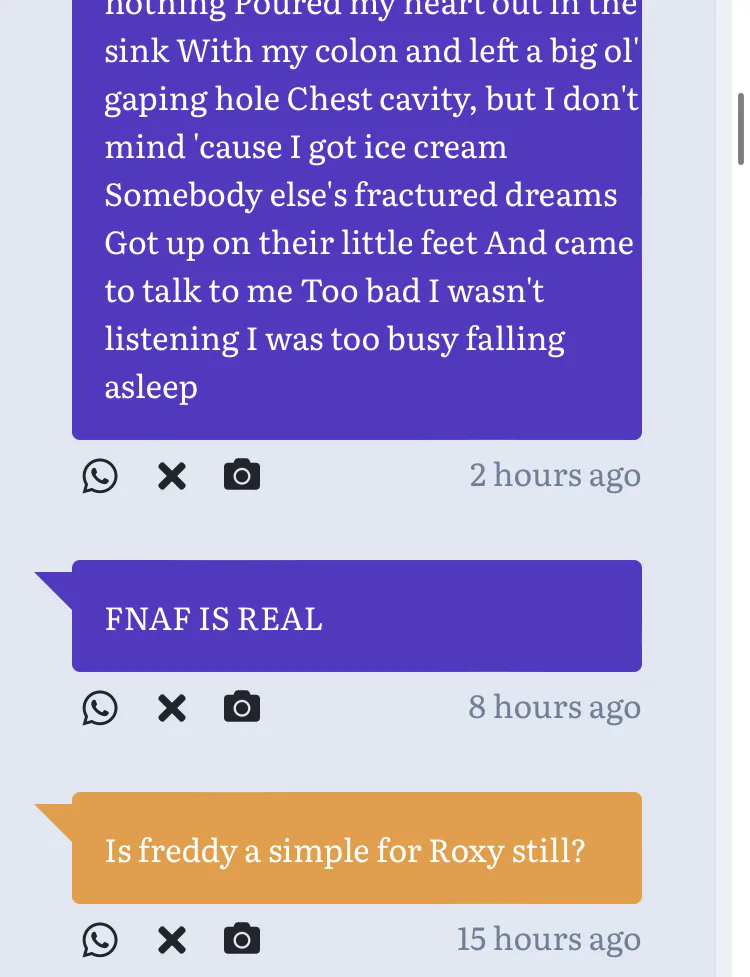Image resolution: width=750 pixels, height=977 pixels.
Task: Tap the camera icon under the Freddy Roxy question
Action: tap(242, 938)
